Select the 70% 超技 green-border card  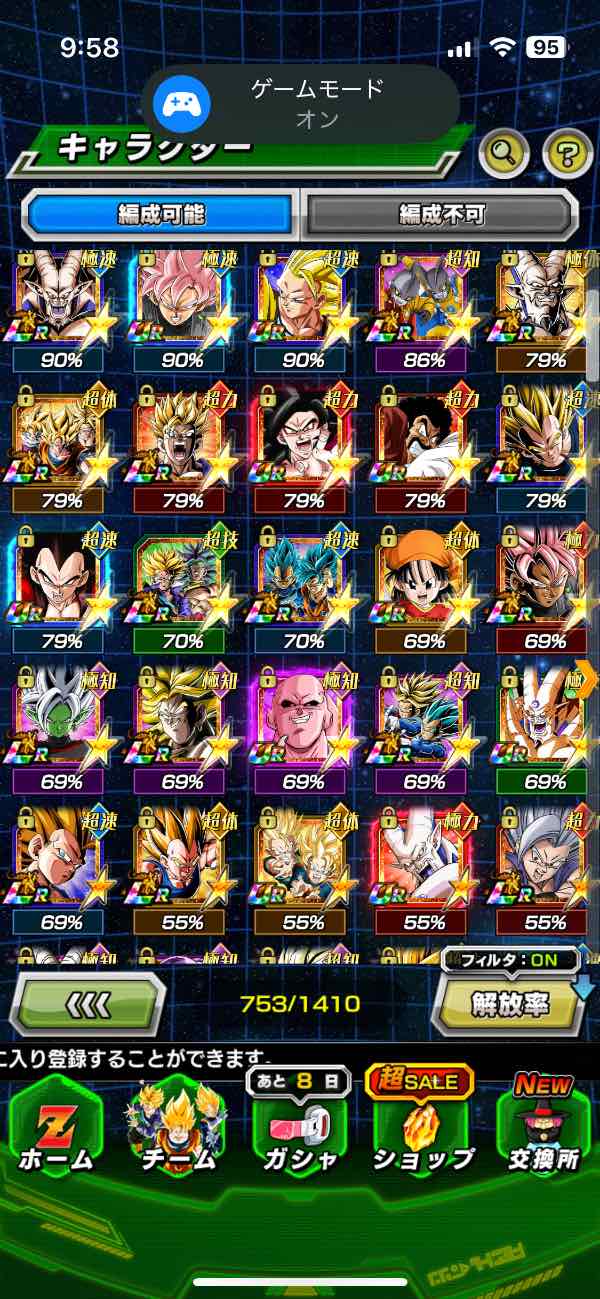(x=181, y=590)
